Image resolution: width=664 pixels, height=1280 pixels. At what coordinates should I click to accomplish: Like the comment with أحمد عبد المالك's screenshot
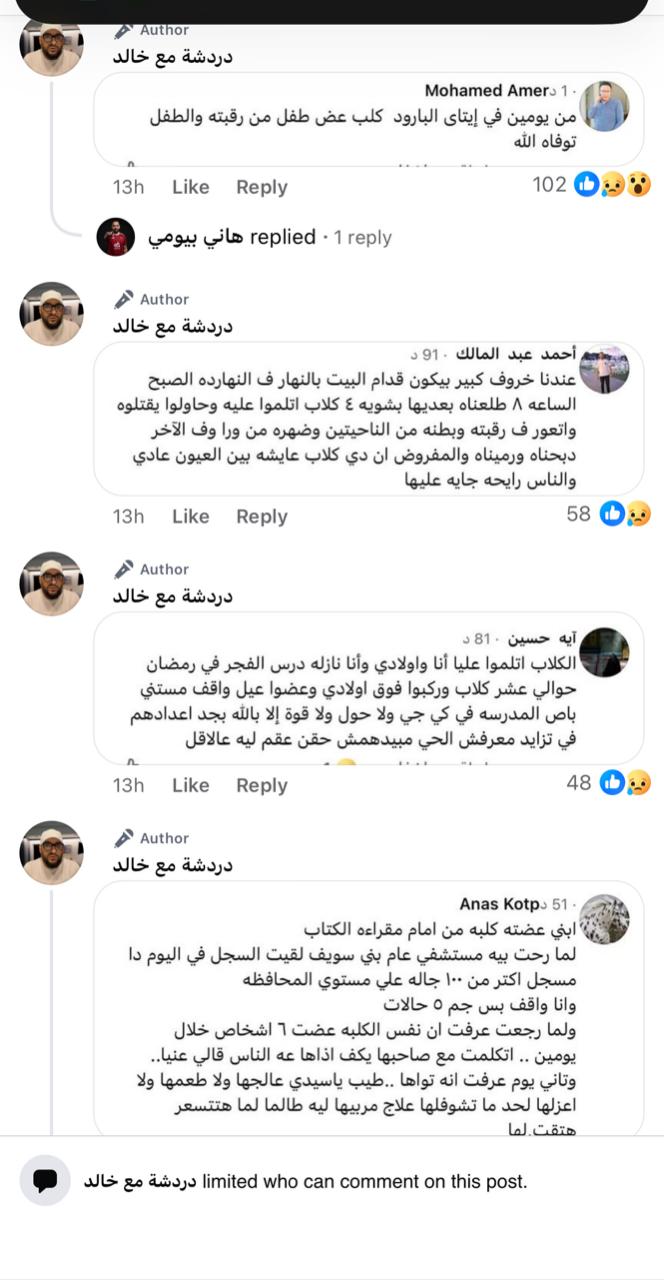tap(190, 517)
